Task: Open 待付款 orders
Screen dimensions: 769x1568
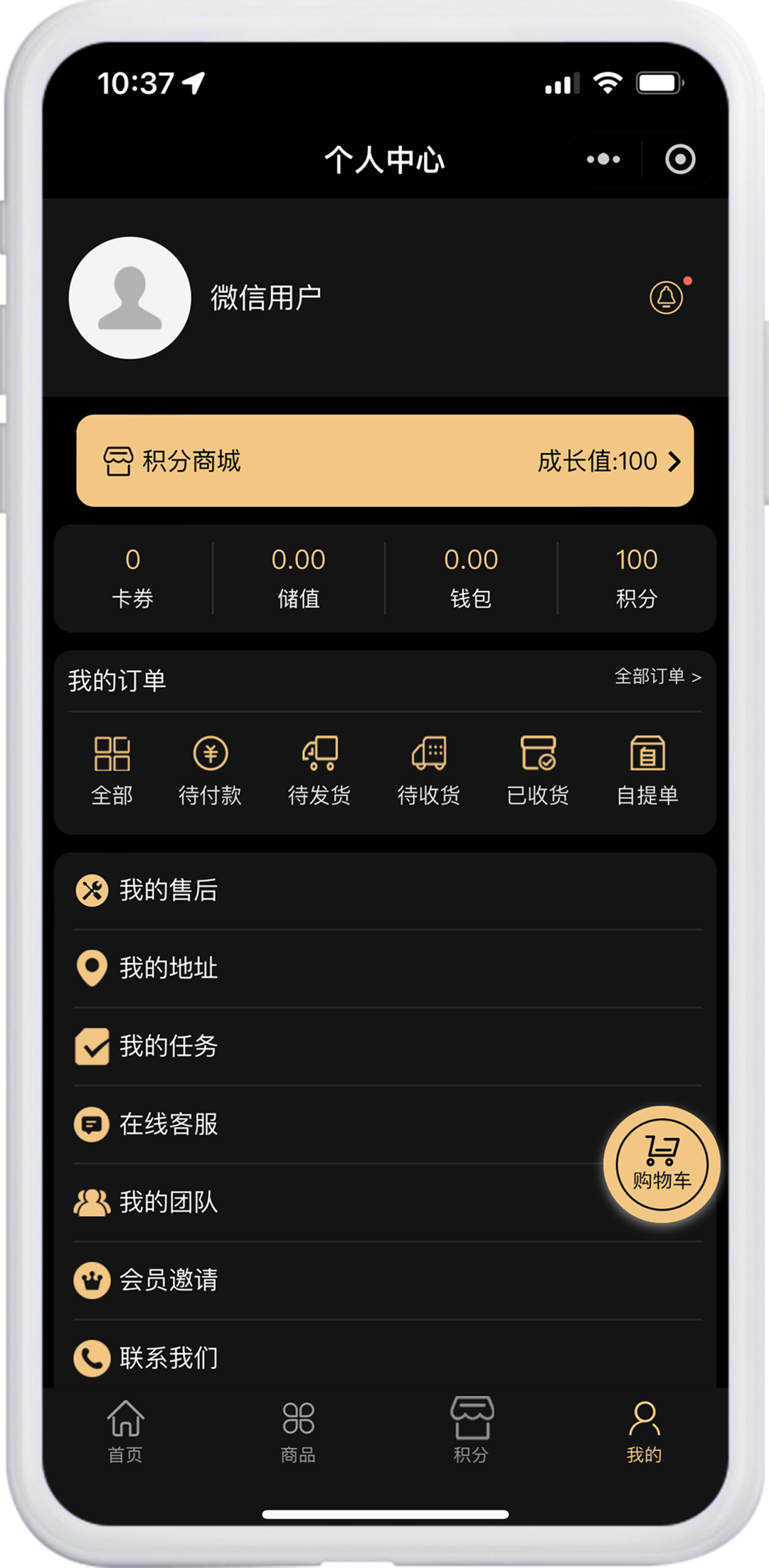Action: pyautogui.click(x=210, y=771)
